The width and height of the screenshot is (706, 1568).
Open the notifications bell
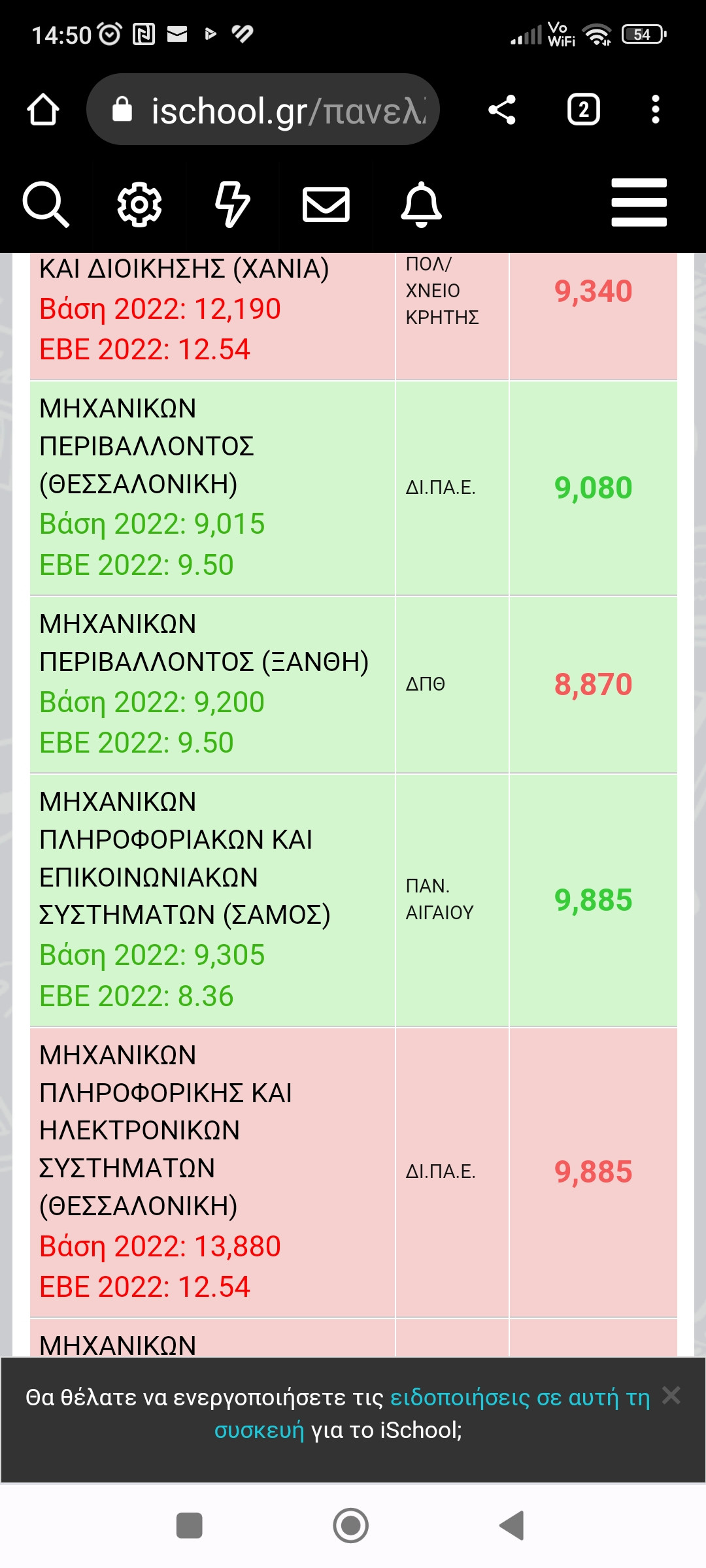click(421, 204)
